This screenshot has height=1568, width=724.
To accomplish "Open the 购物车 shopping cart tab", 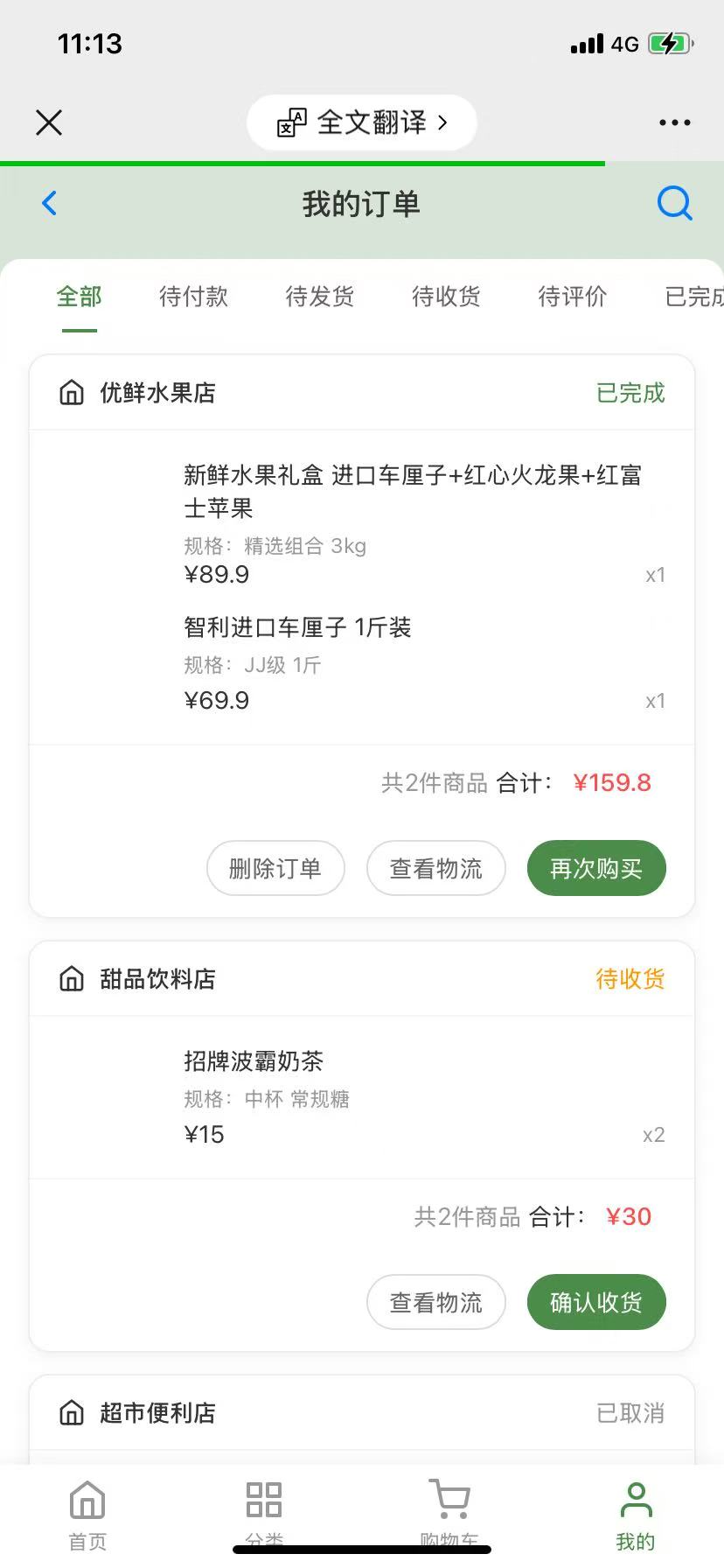I will coord(449,1512).
